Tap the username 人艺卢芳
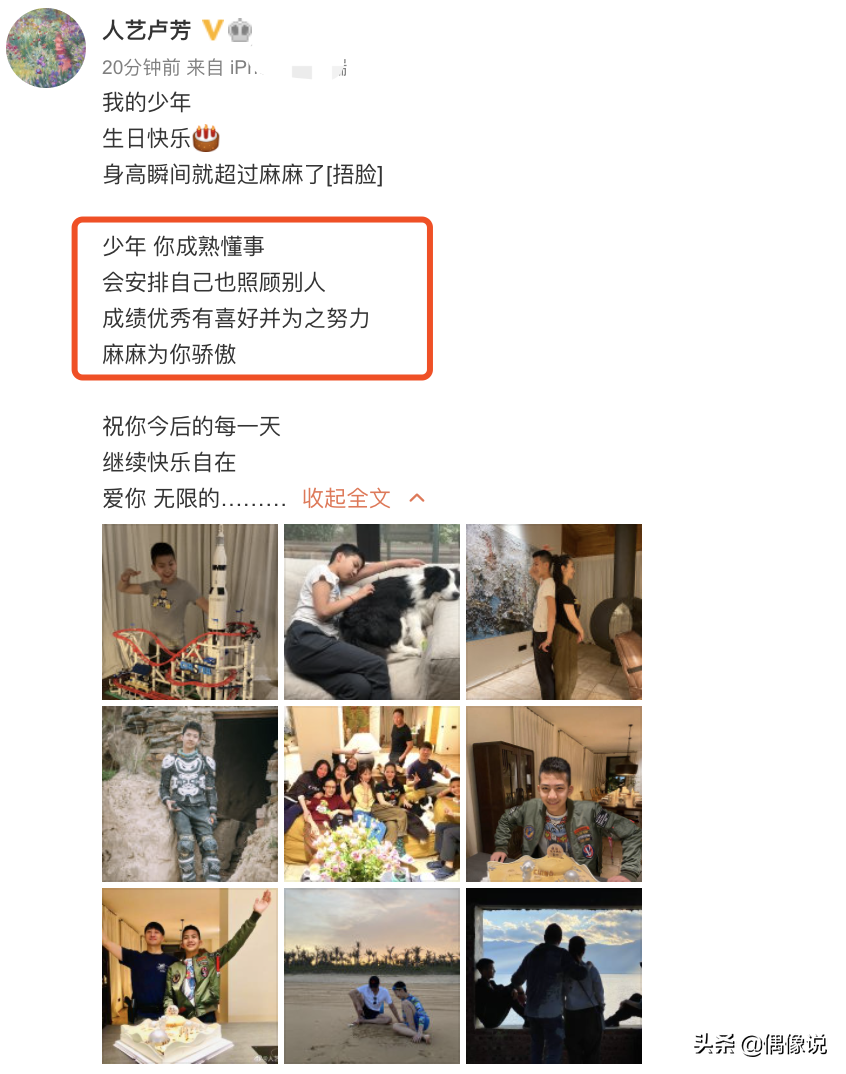 click(146, 30)
